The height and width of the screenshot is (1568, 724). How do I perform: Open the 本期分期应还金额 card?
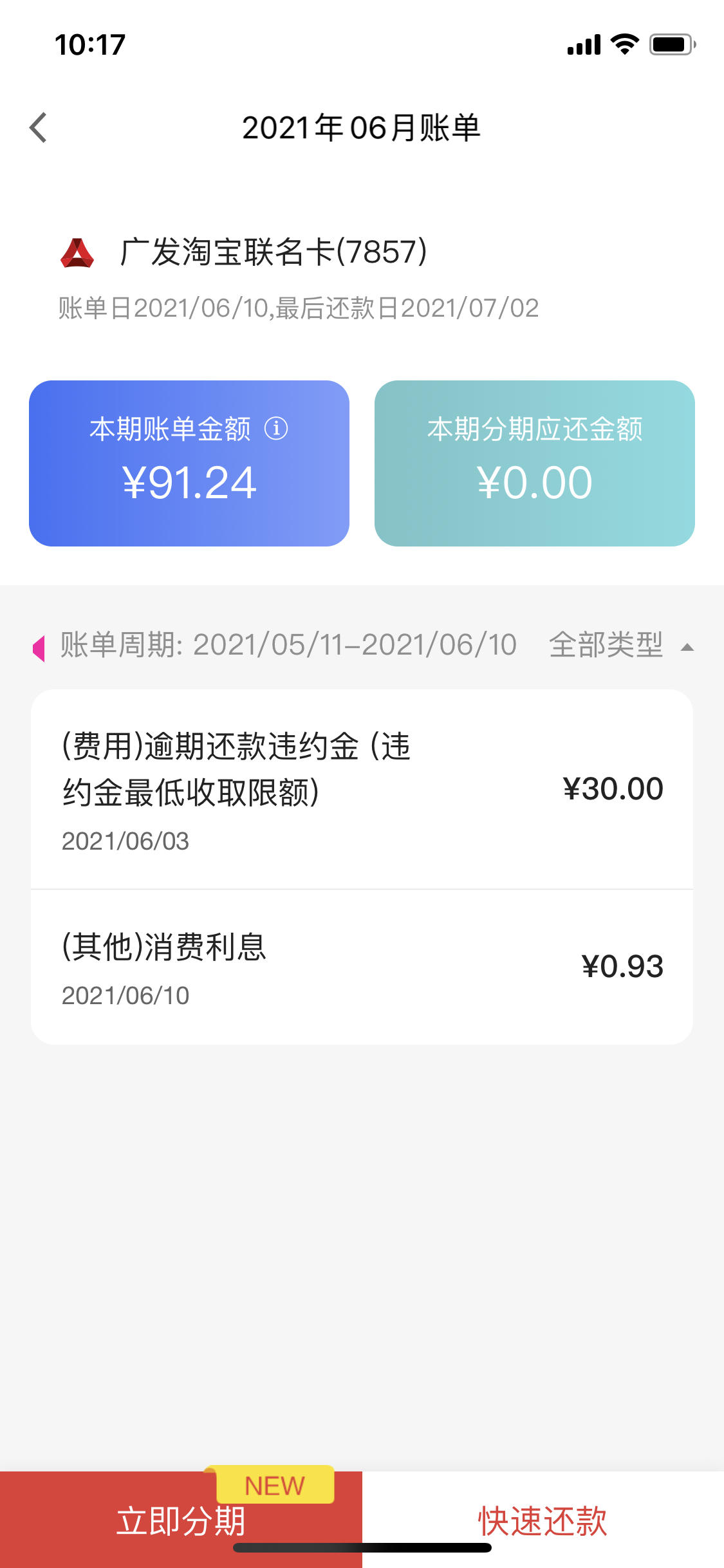tap(535, 463)
